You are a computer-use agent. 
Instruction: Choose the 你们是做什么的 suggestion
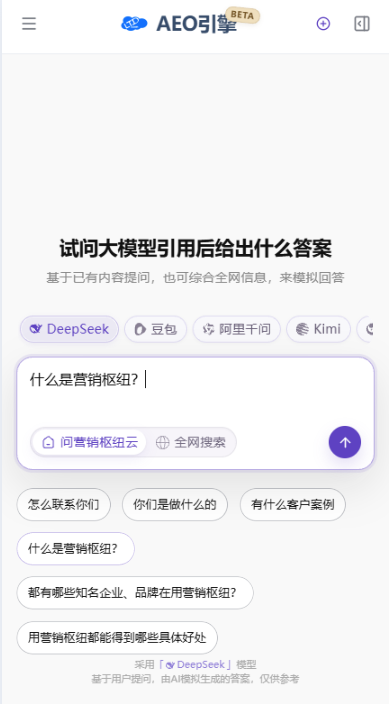pyautogui.click(x=175, y=505)
